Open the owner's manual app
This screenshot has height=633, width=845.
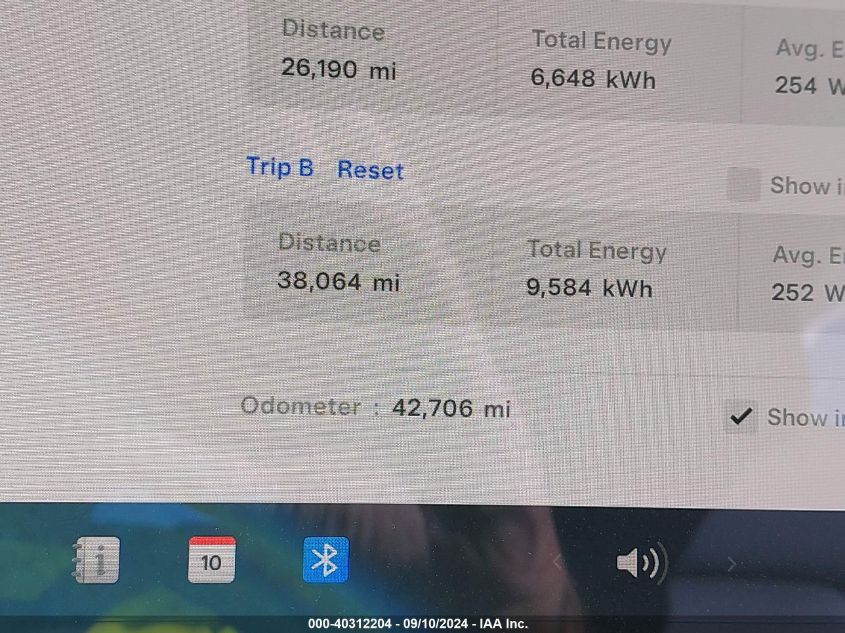96,560
